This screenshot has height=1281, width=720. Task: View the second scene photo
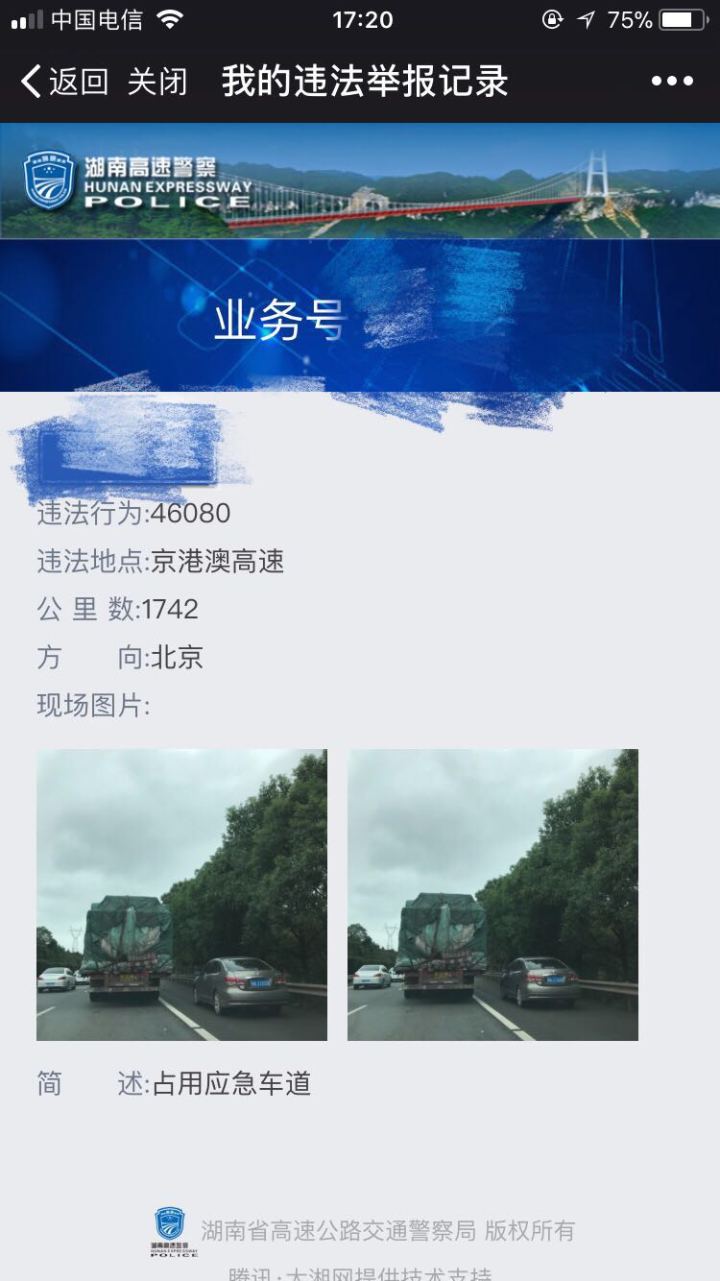pos(492,895)
